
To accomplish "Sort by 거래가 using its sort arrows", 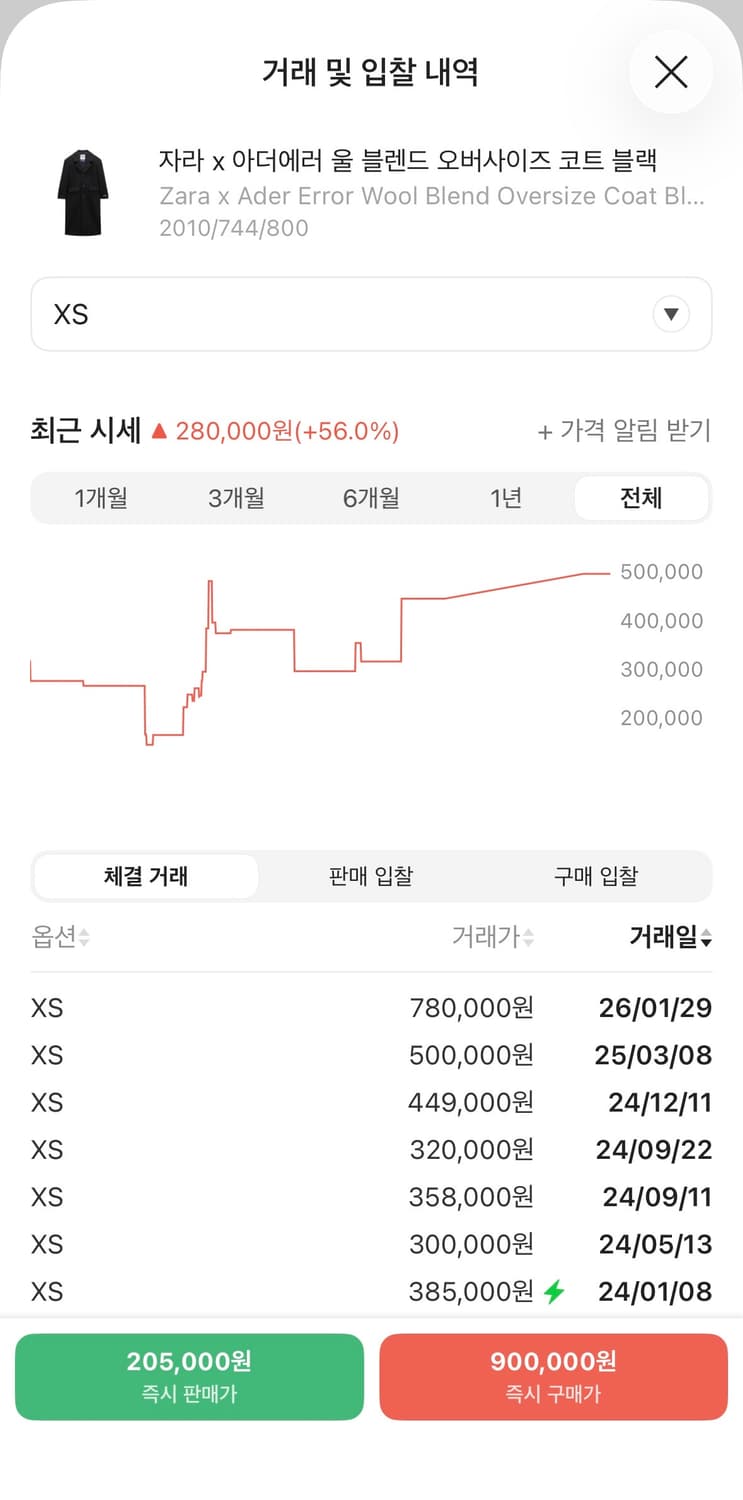I will pyautogui.click(x=526, y=938).
